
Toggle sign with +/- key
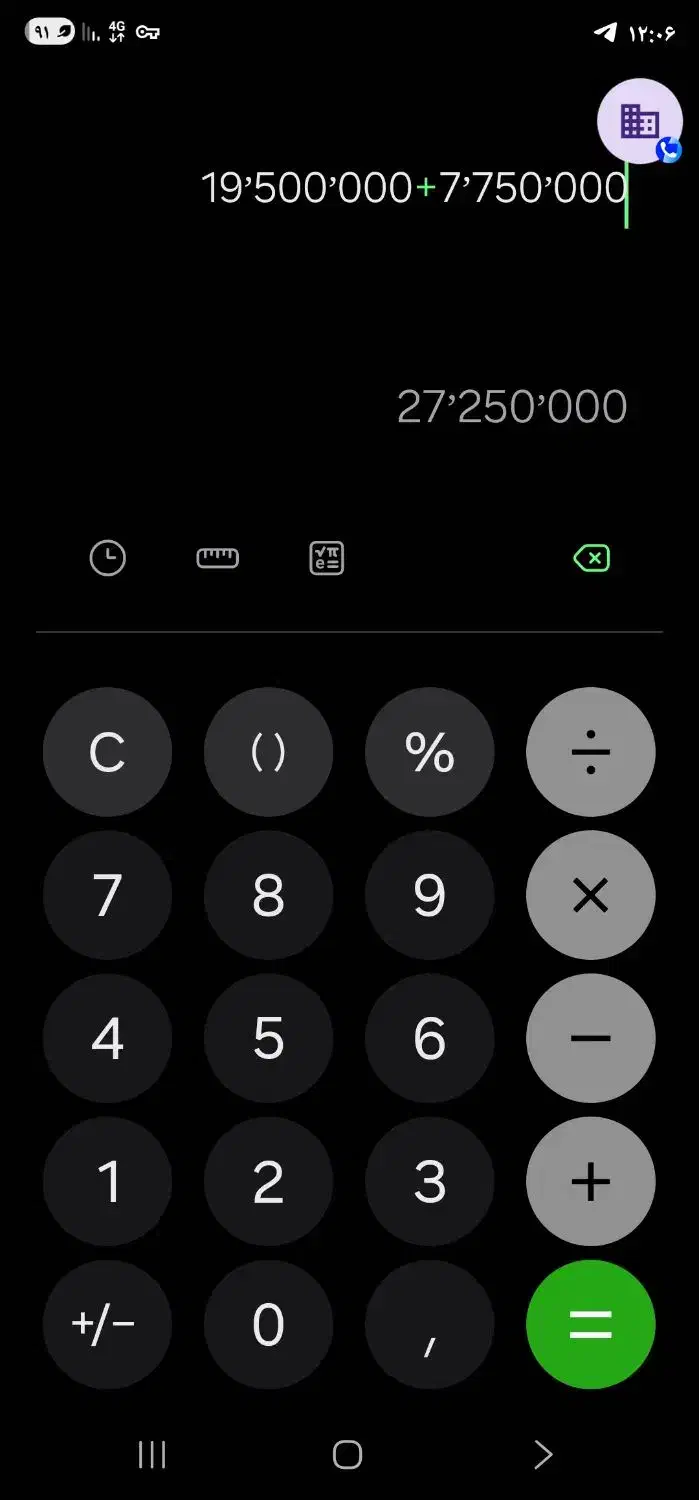[x=107, y=1324]
